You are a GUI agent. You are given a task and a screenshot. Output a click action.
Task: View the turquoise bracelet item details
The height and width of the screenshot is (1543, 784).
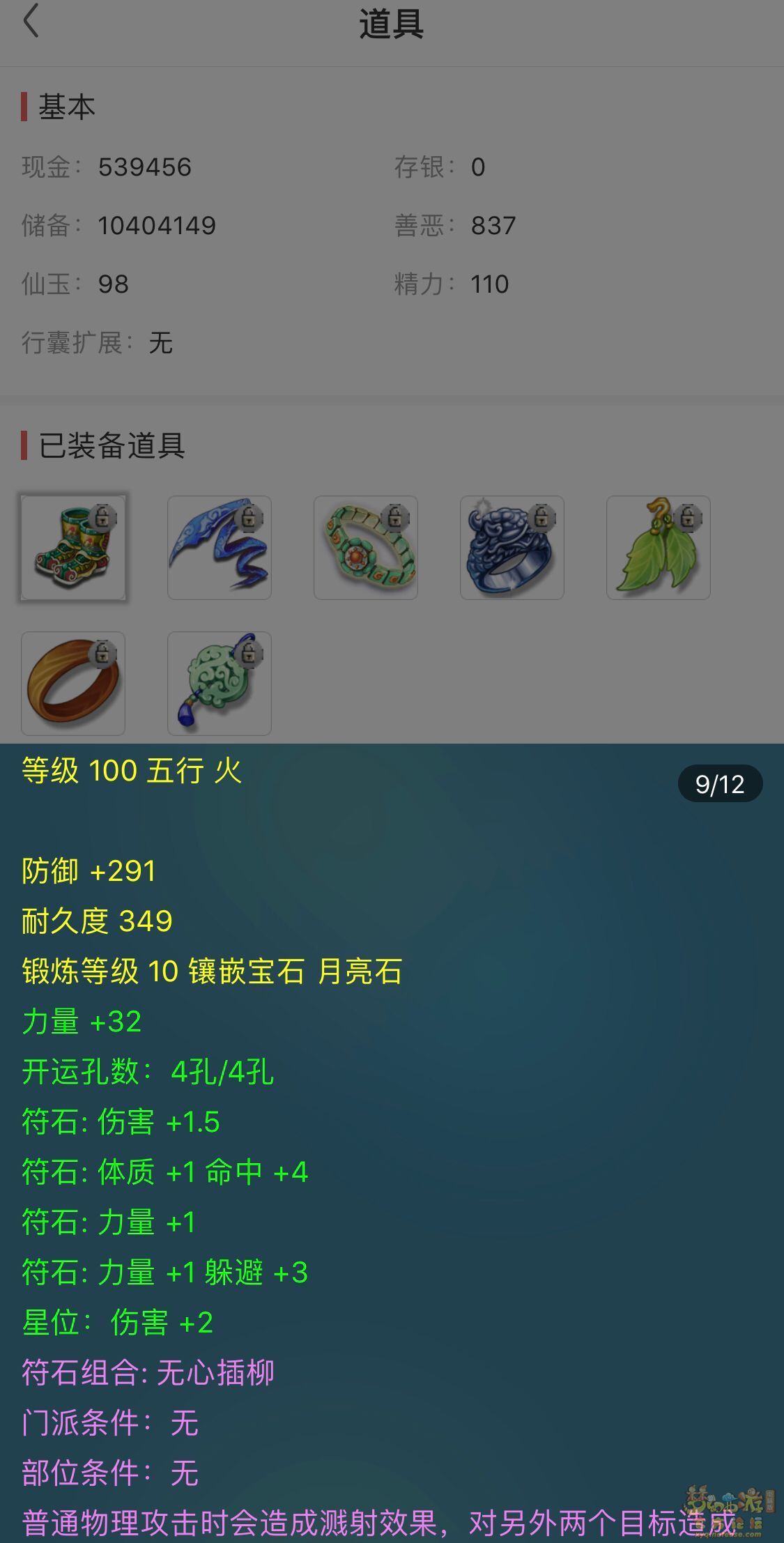[x=366, y=548]
